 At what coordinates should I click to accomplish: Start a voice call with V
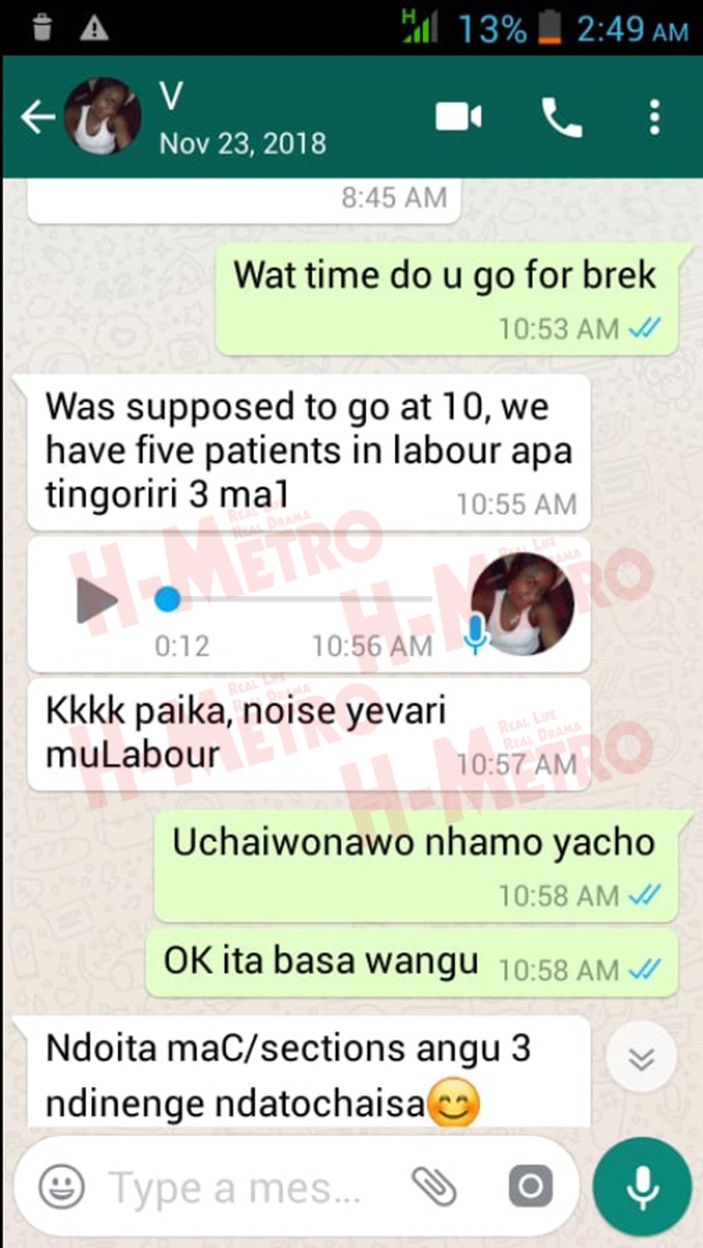[x=562, y=117]
